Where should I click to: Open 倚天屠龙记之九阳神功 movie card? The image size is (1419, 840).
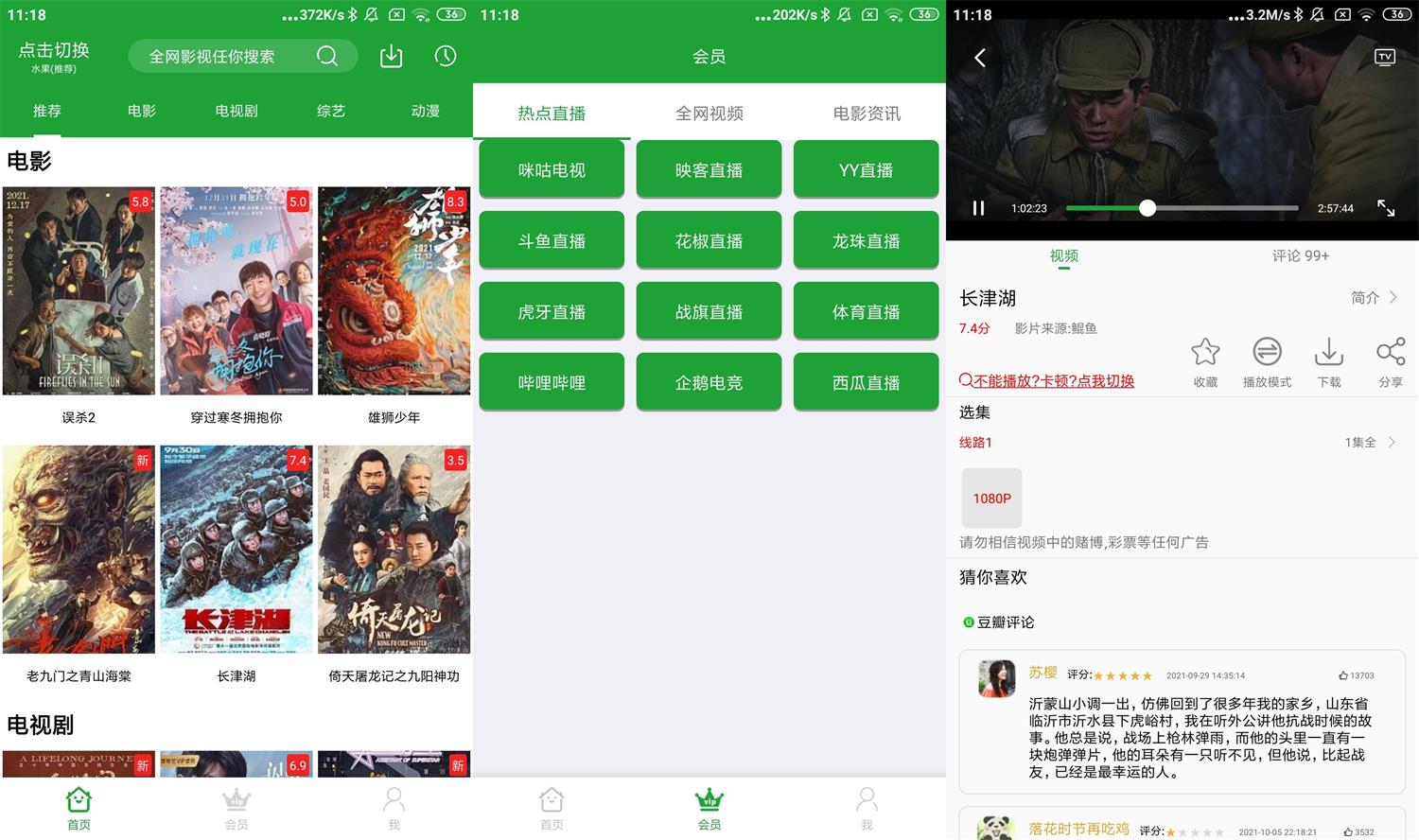click(x=394, y=550)
